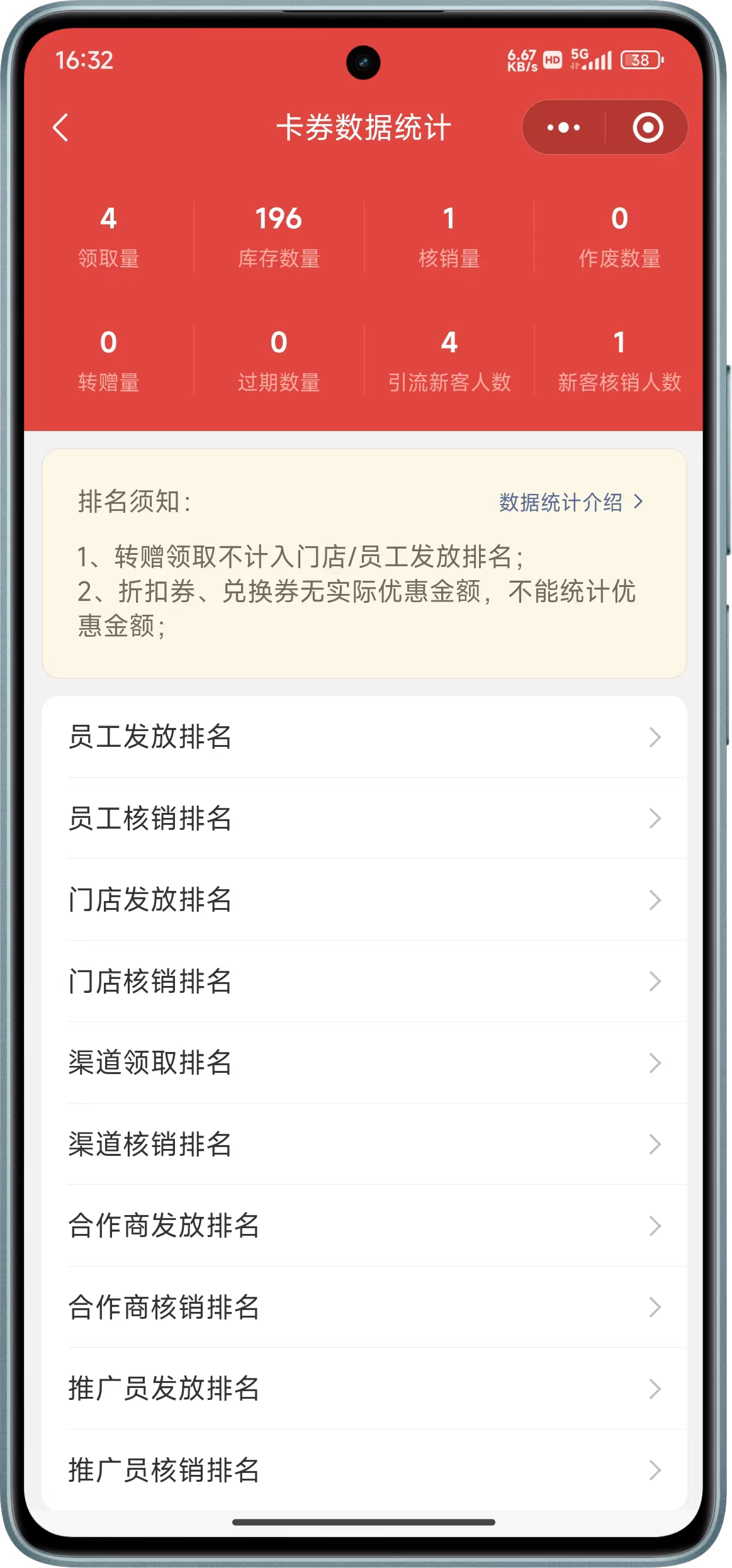Open 推广员发放排名
This screenshot has width=732, height=1568.
pos(364,1389)
